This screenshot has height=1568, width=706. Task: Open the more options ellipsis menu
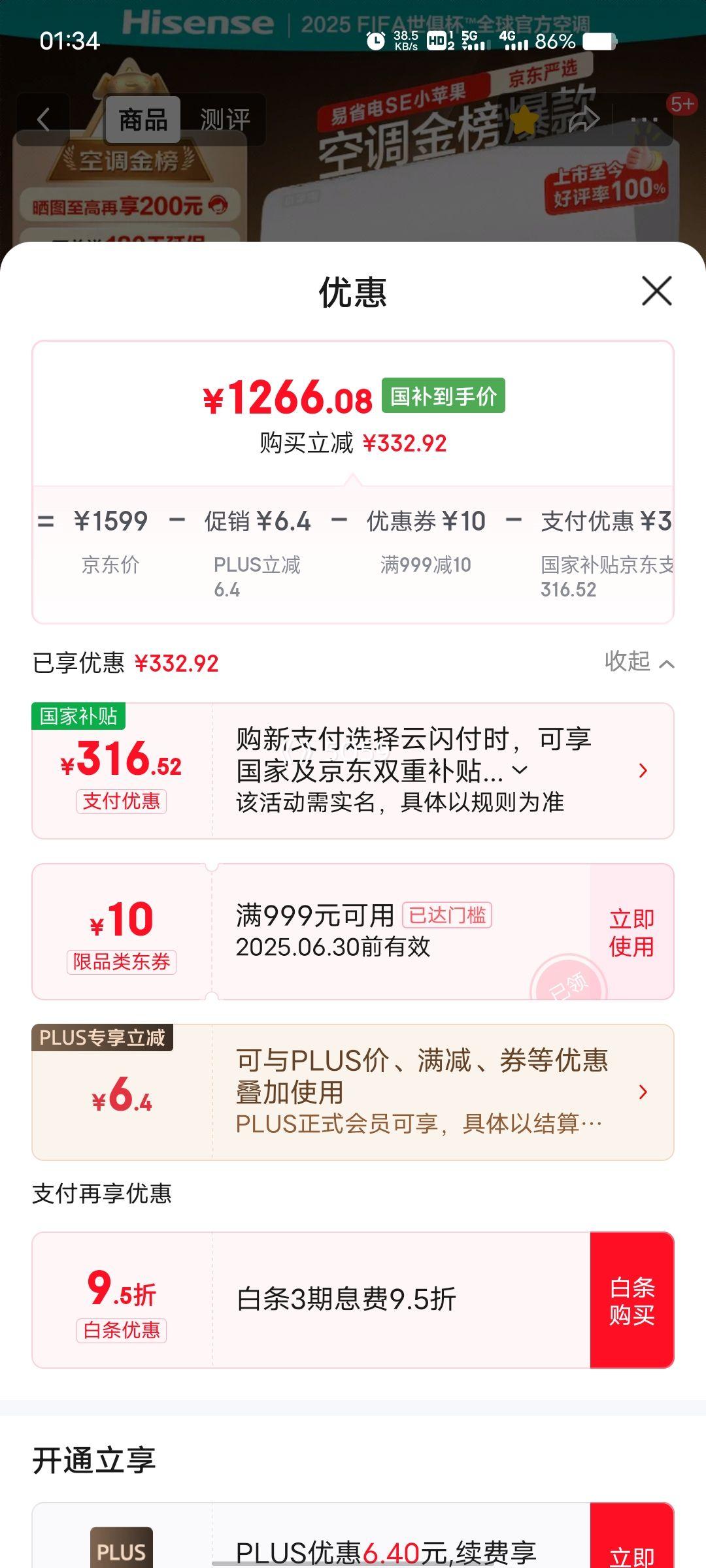point(644,119)
